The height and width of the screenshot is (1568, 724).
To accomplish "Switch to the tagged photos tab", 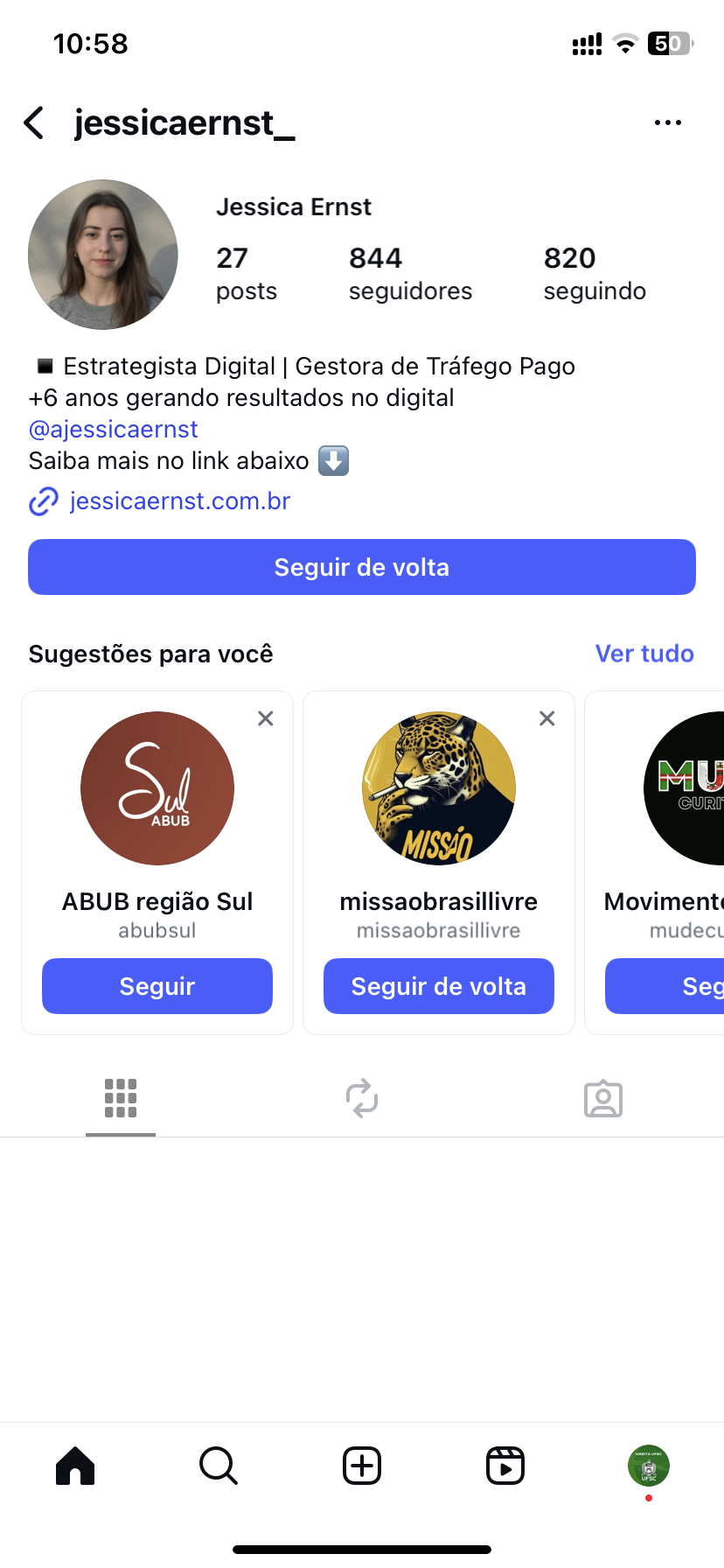I will 602,1099.
